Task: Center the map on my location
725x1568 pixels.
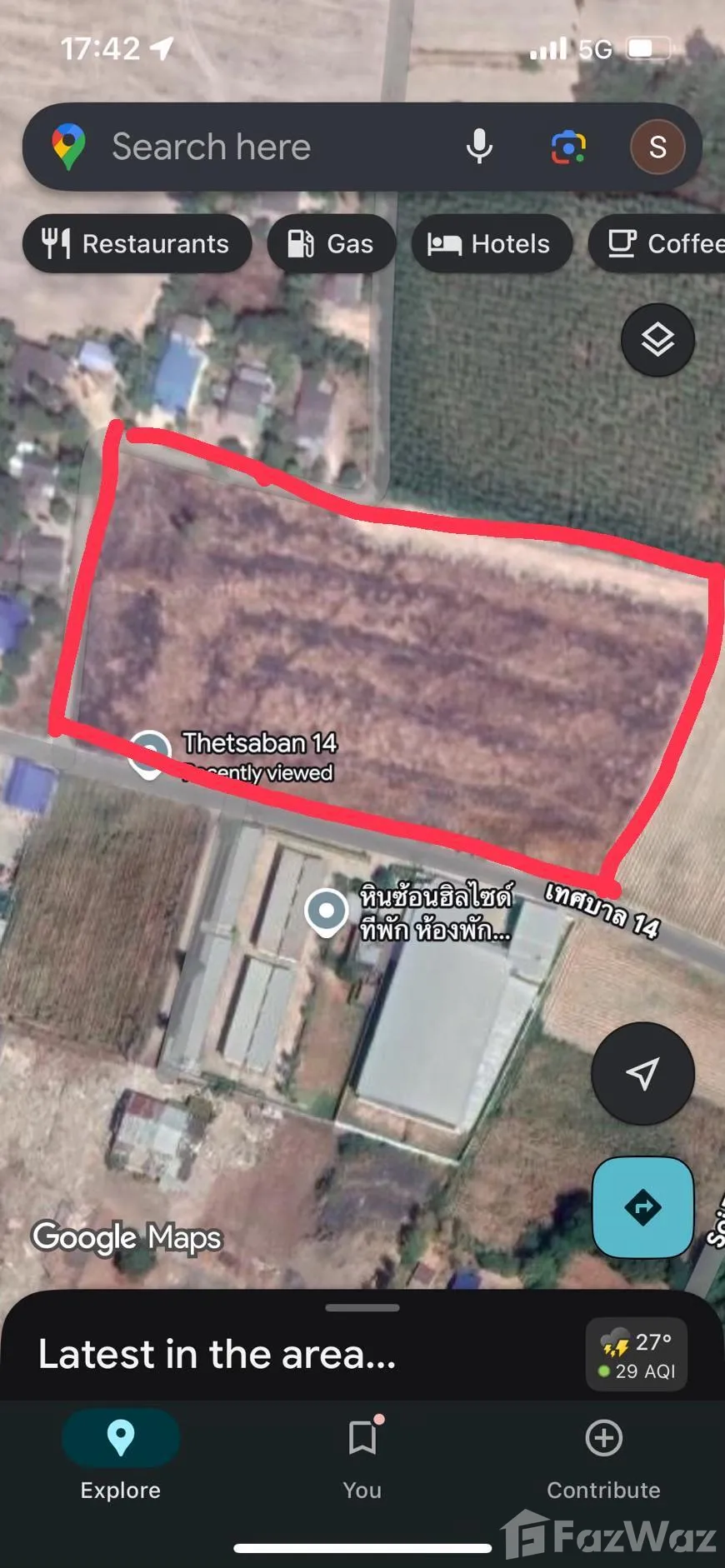Action: coord(642,1073)
